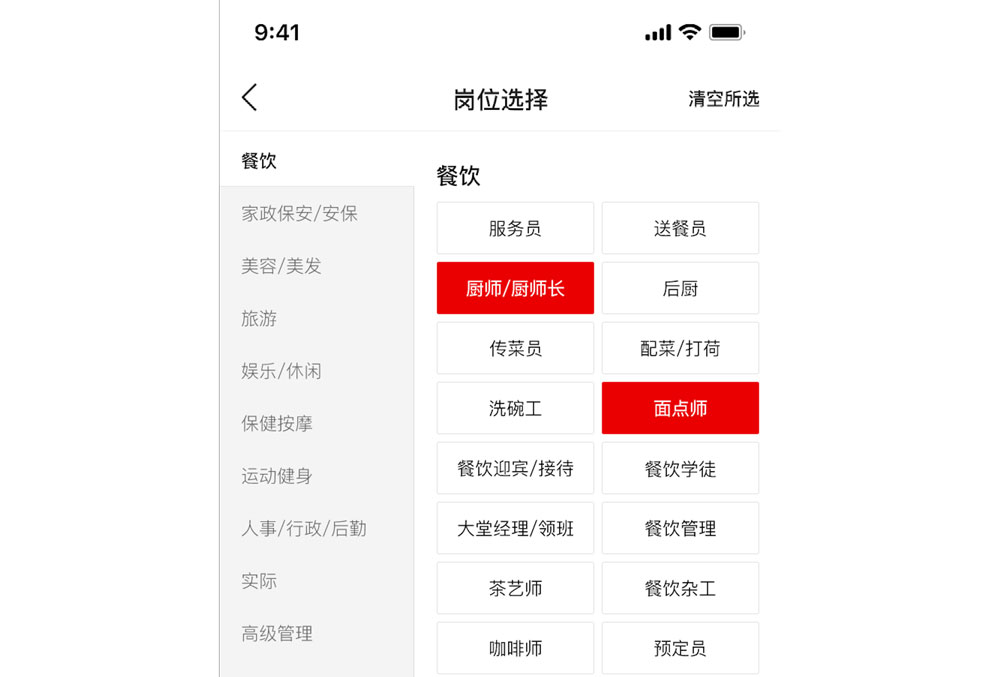This screenshot has width=1000, height=677.
Task: Deselect the 厨师/厨师长 position
Action: point(515,288)
